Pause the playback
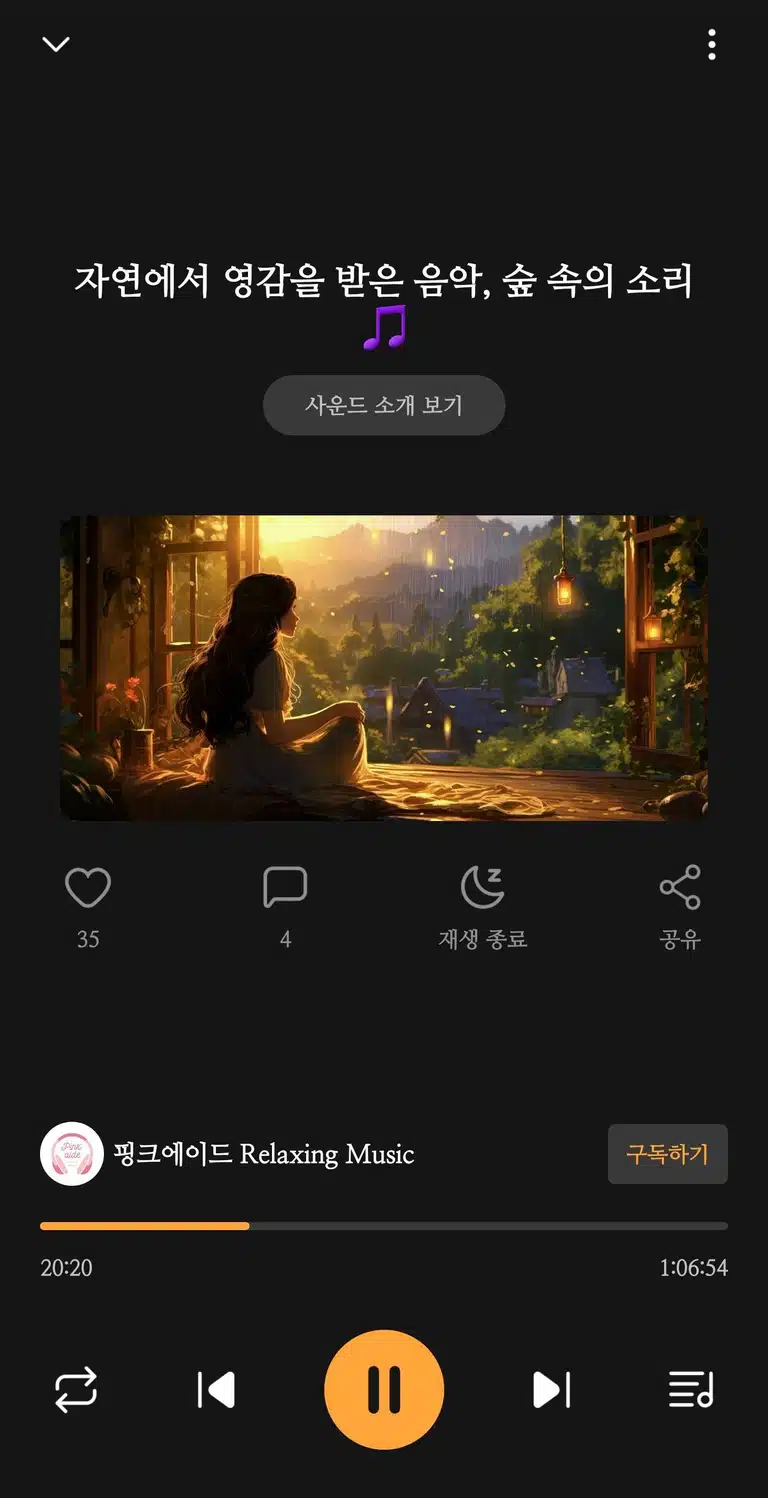Screen dimensions: 768x1498 (x=384, y=1390)
